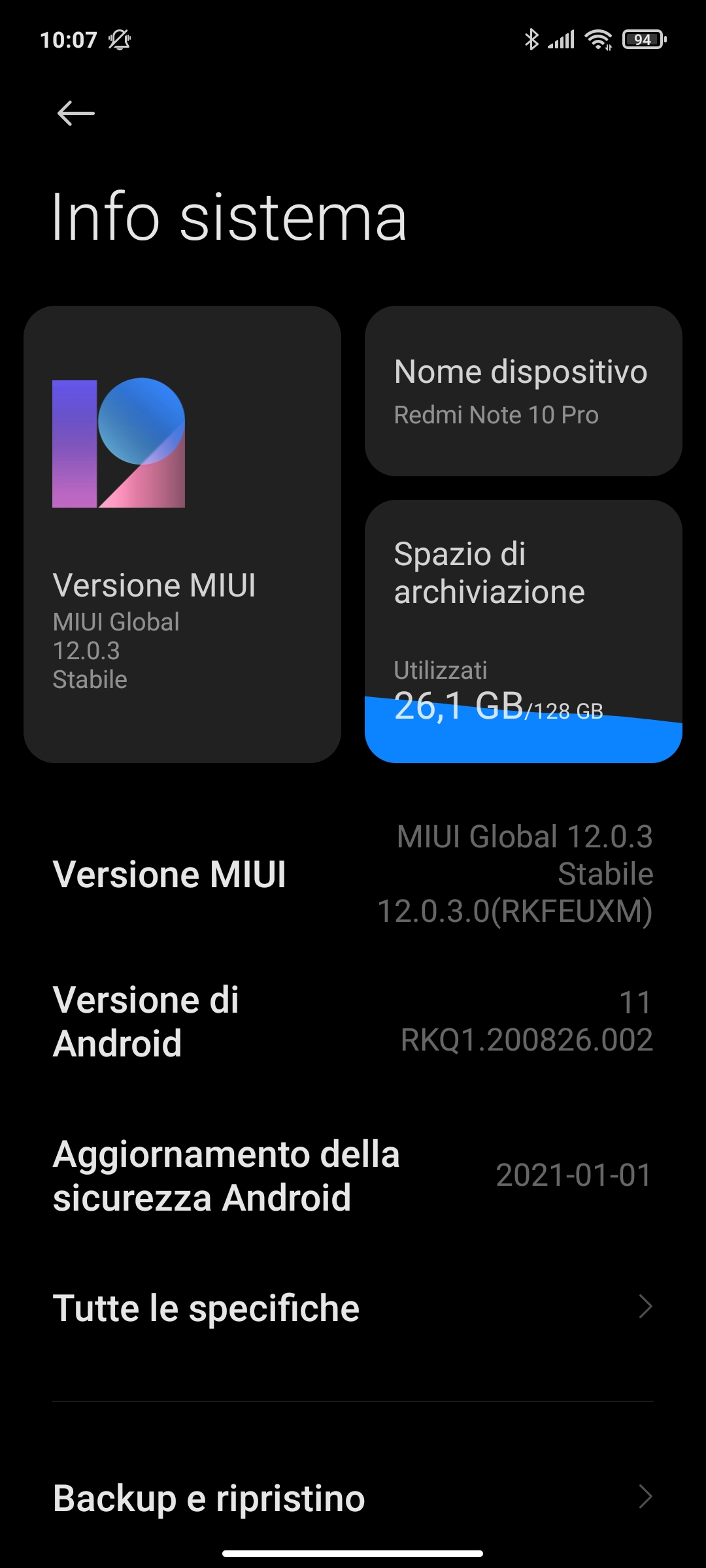Go back from Info sistema
Screen dimensions: 706x1568
(x=76, y=113)
